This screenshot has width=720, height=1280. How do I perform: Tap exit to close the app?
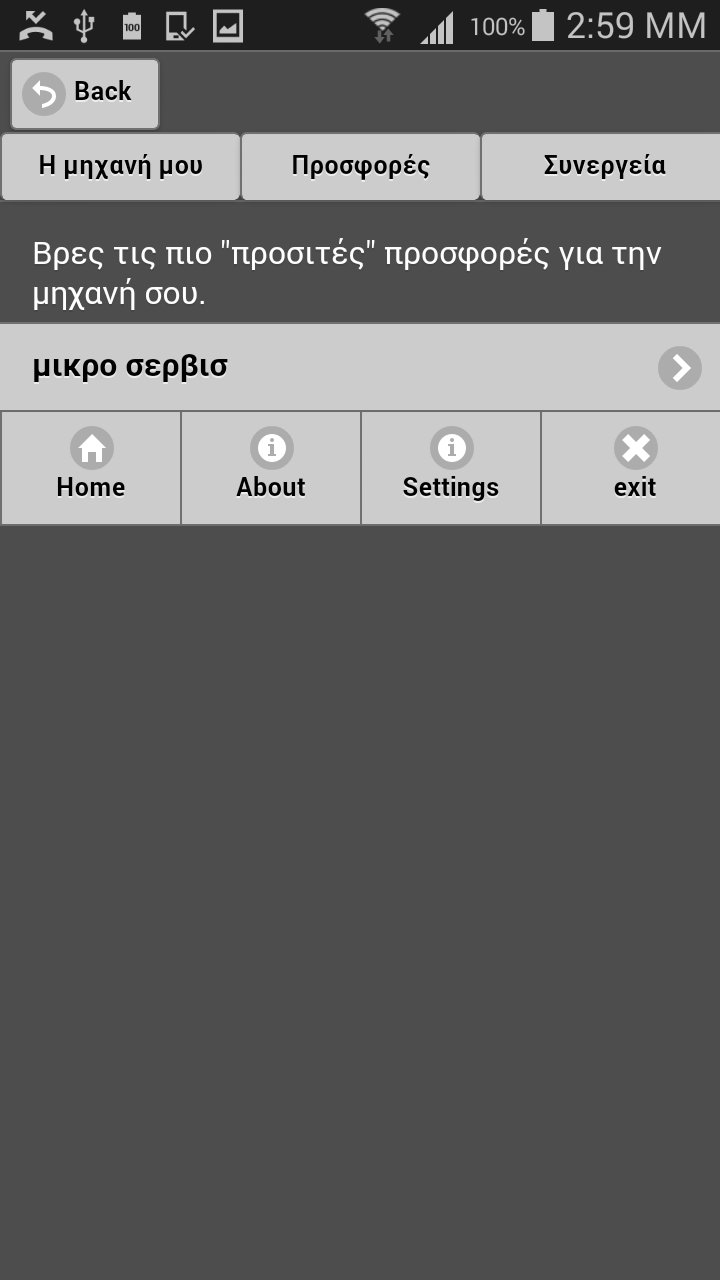click(x=634, y=468)
